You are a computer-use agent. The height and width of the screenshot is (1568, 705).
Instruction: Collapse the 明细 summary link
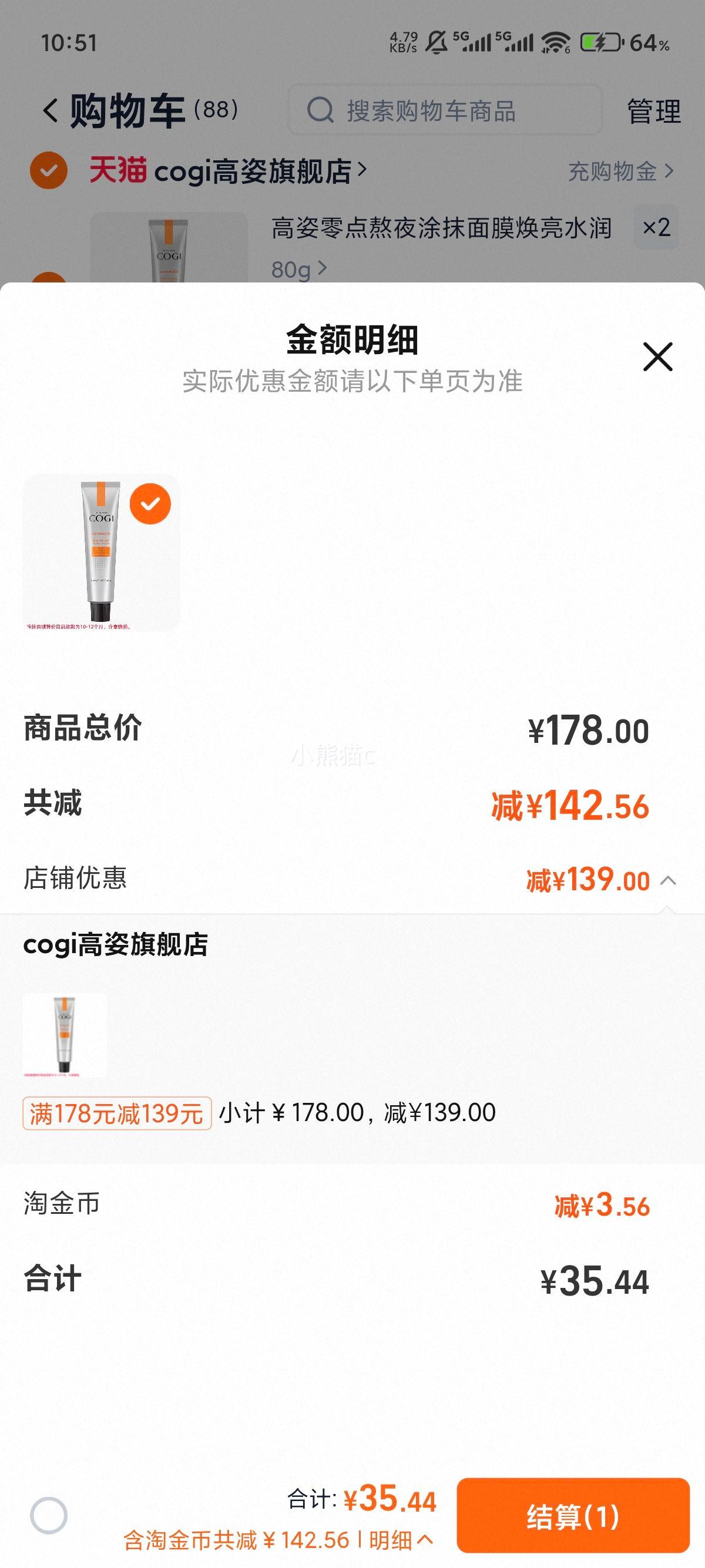pos(401,1540)
